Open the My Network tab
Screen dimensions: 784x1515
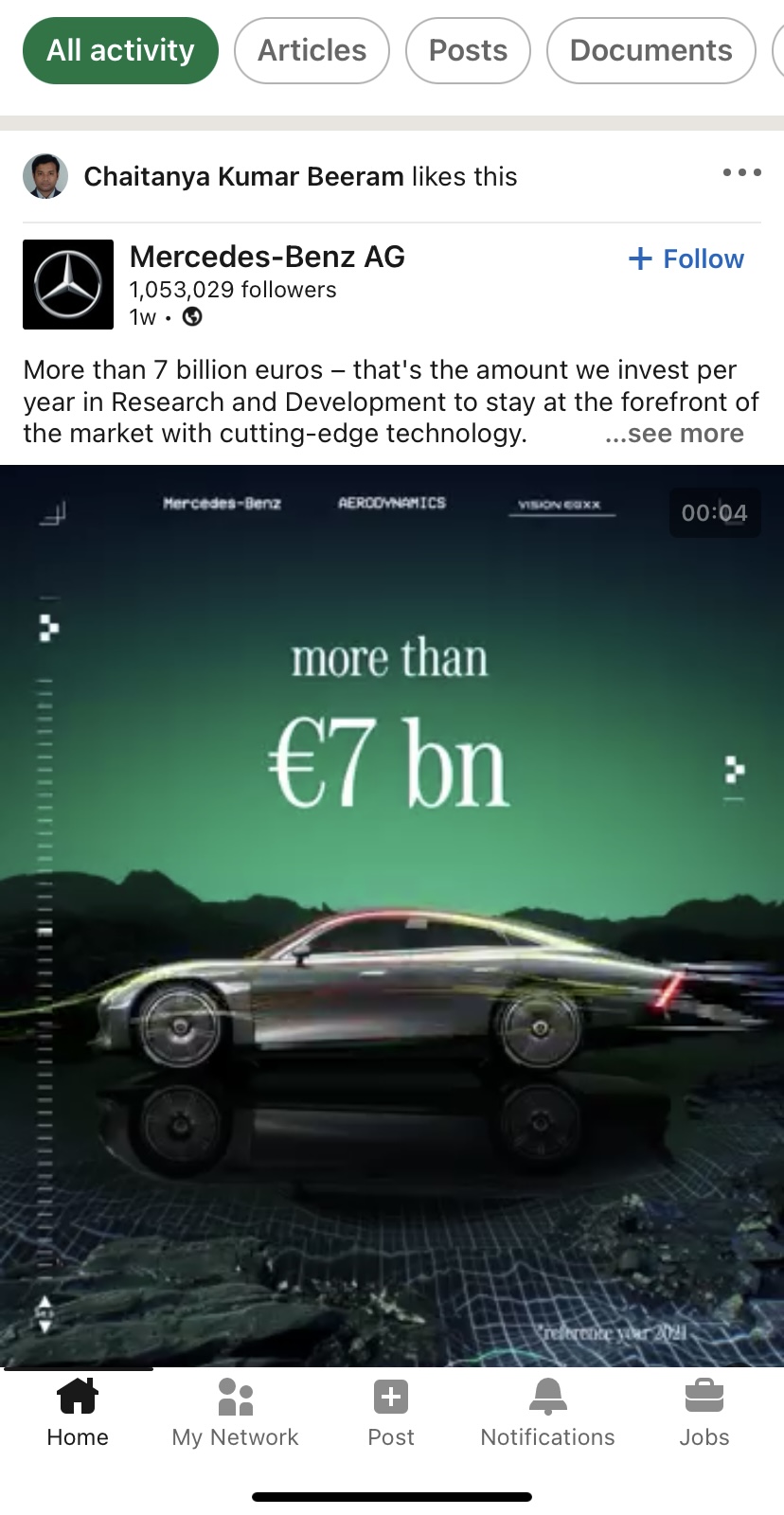tap(235, 1413)
